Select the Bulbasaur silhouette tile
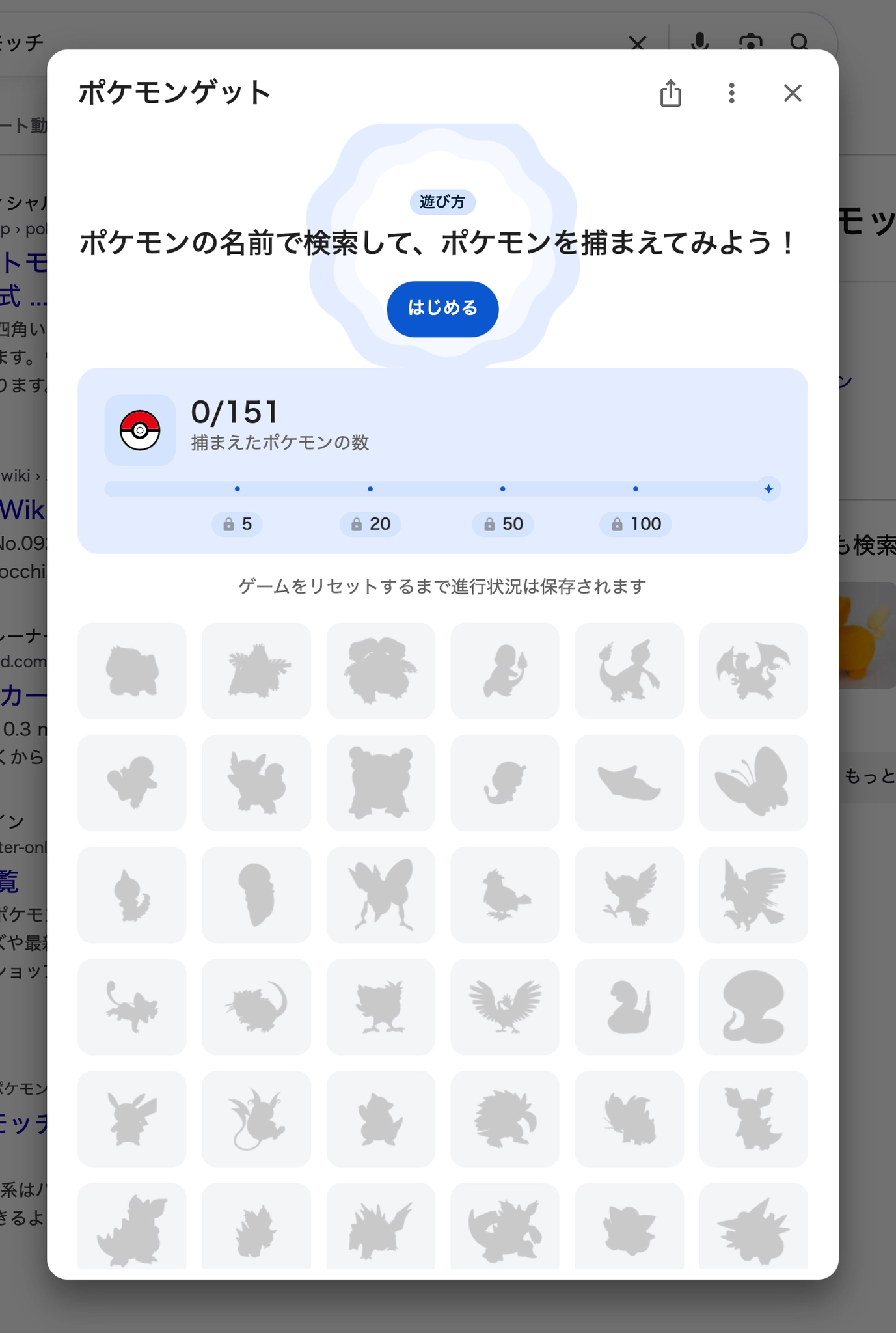896x1333 pixels. tap(132, 670)
